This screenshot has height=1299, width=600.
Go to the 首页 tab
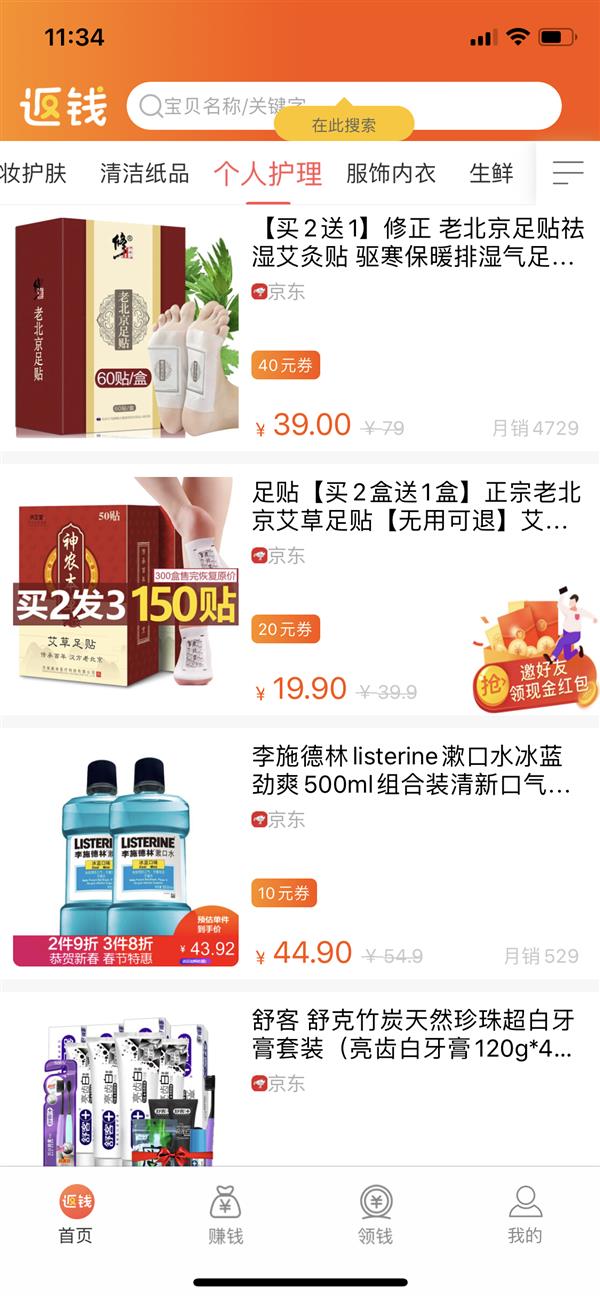coord(75,1214)
